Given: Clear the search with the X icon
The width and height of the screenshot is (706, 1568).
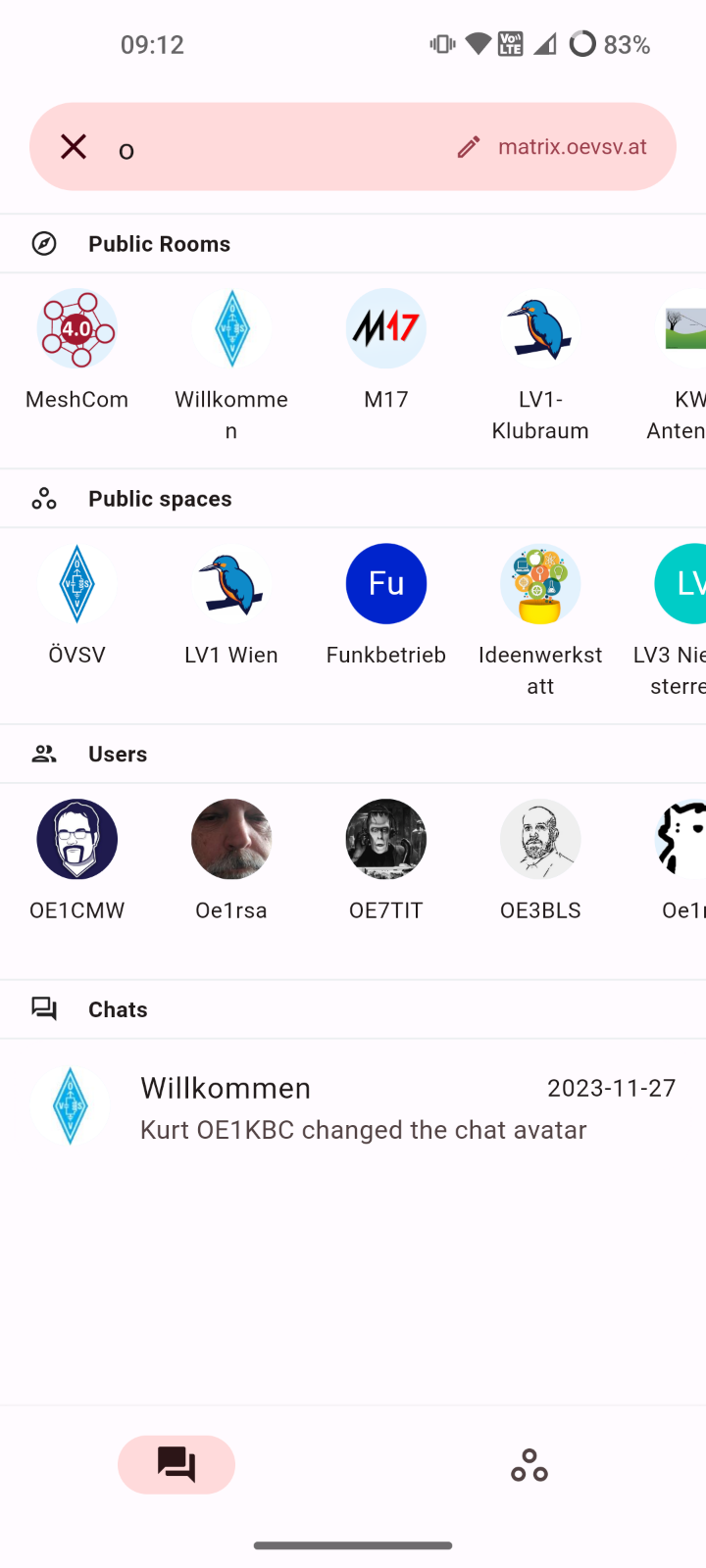Looking at the screenshot, I should [74, 147].
